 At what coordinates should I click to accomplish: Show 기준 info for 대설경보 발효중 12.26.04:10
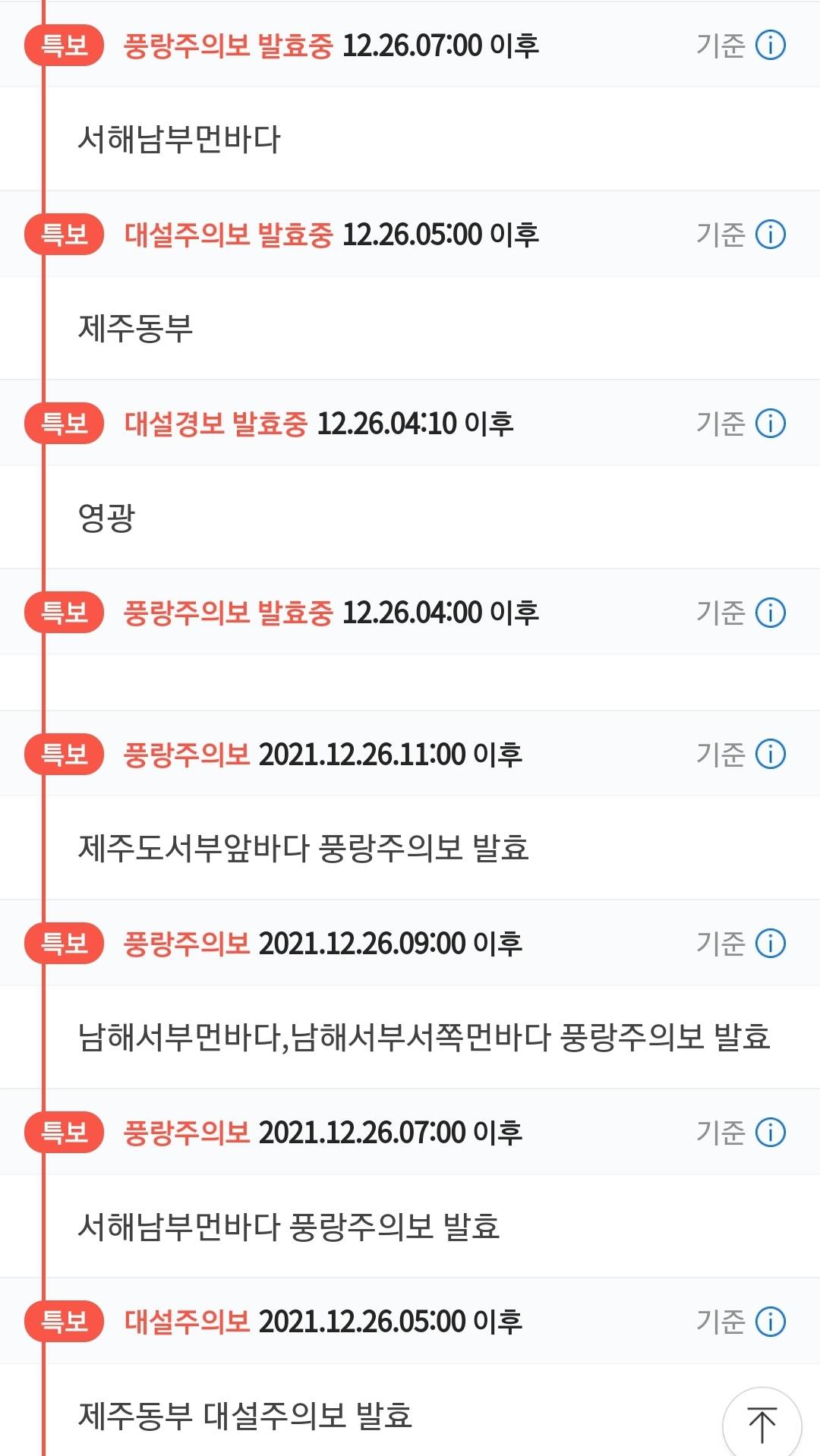[x=770, y=424]
